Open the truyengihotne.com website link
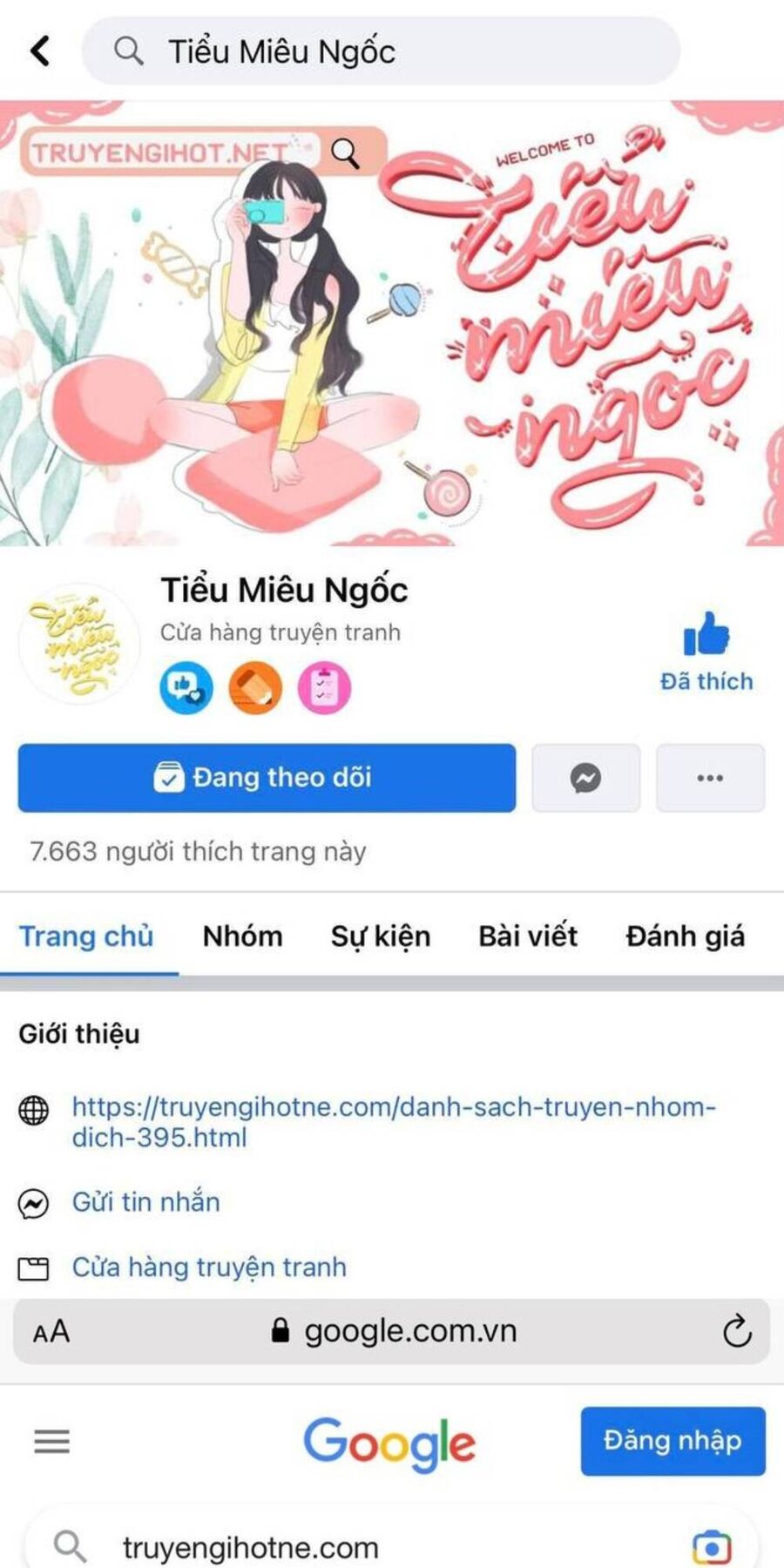 [x=394, y=1122]
